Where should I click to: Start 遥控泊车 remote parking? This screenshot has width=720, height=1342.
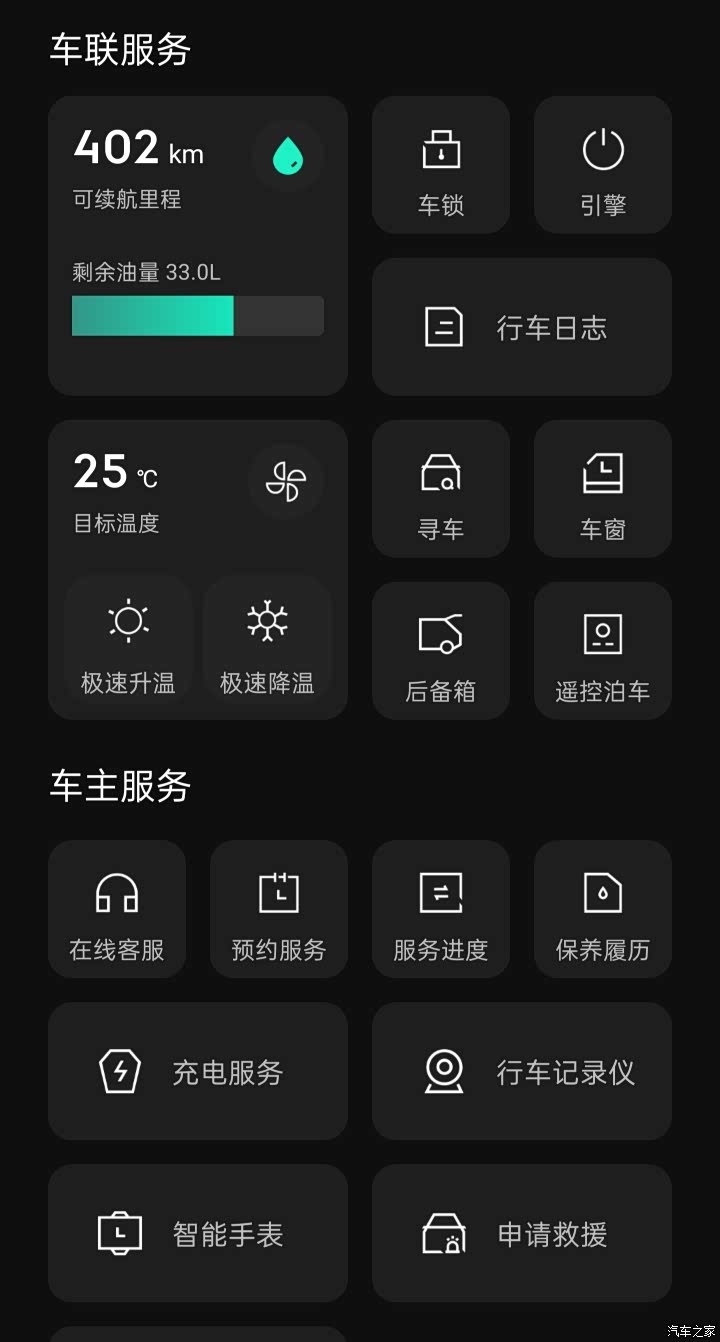(603, 651)
